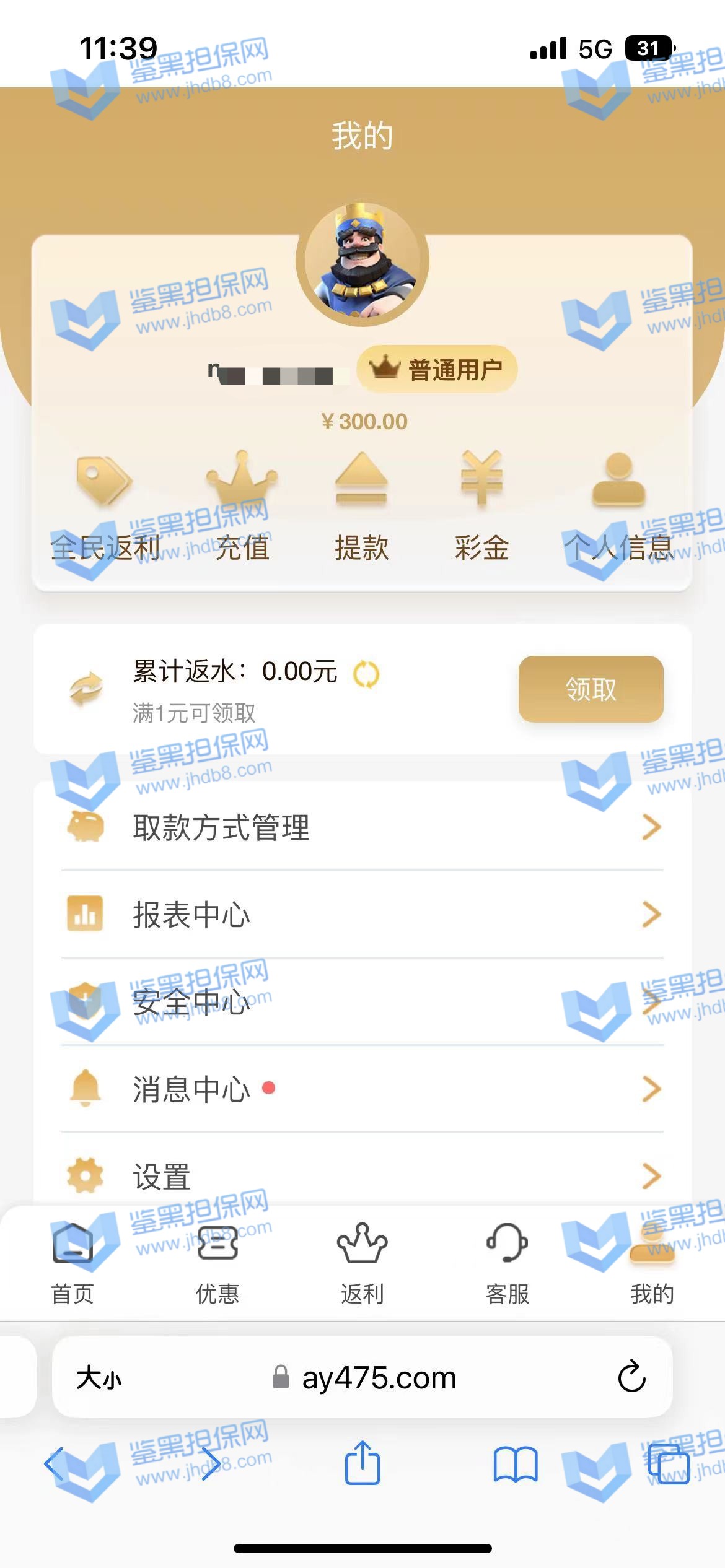Switch to the 首页 tab

pyautogui.click(x=72, y=1263)
